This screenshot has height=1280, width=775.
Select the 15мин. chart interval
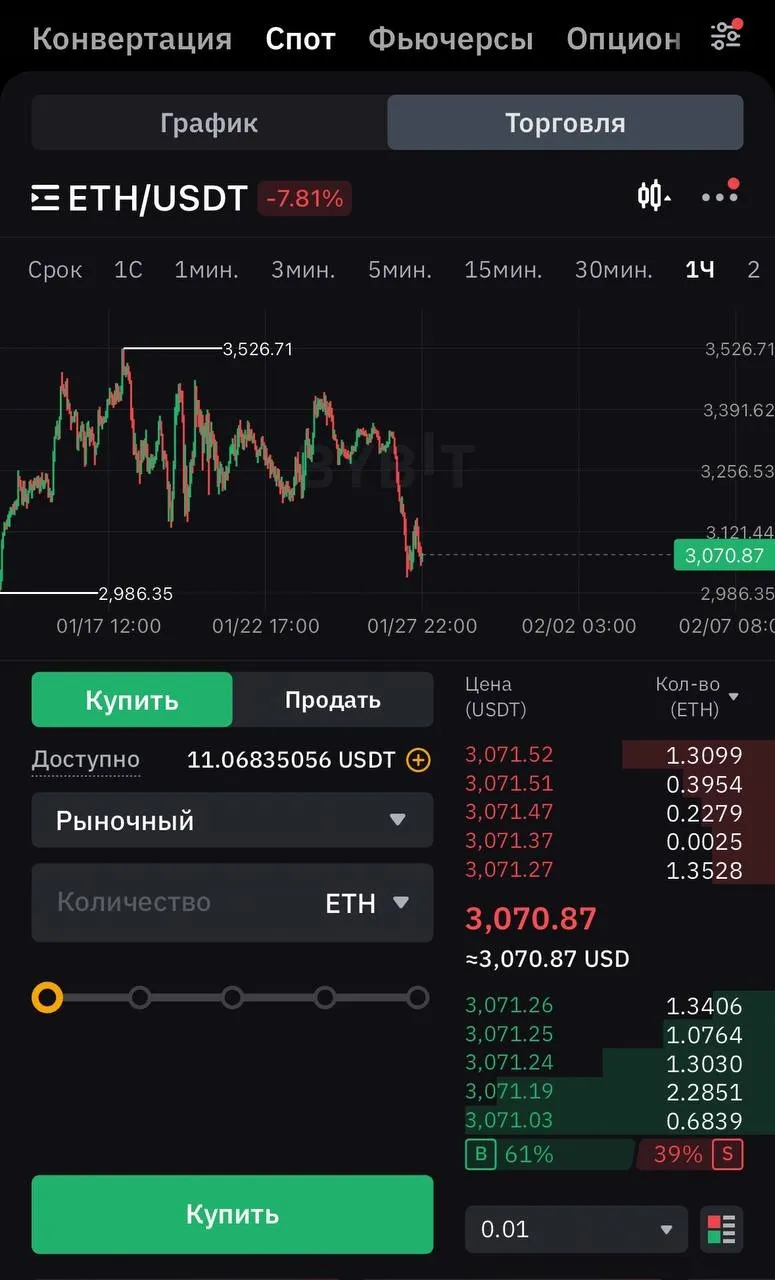503,270
